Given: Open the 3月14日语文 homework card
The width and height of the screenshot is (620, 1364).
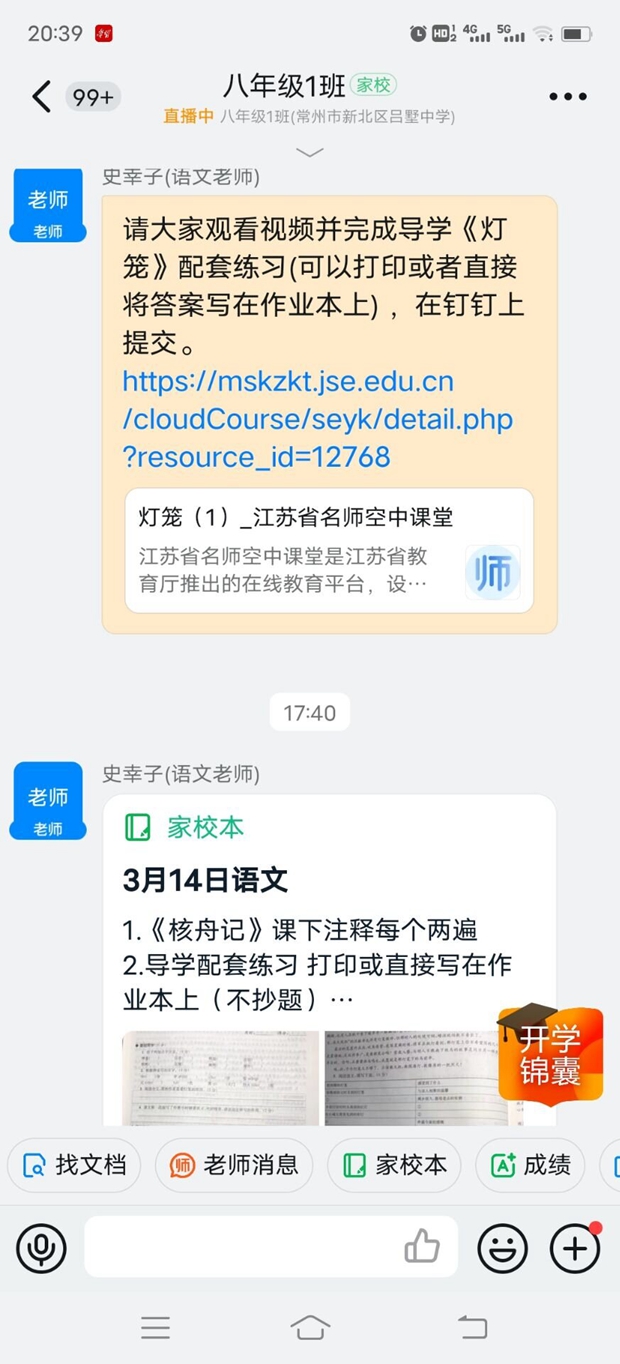Looking at the screenshot, I should pyautogui.click(x=329, y=880).
